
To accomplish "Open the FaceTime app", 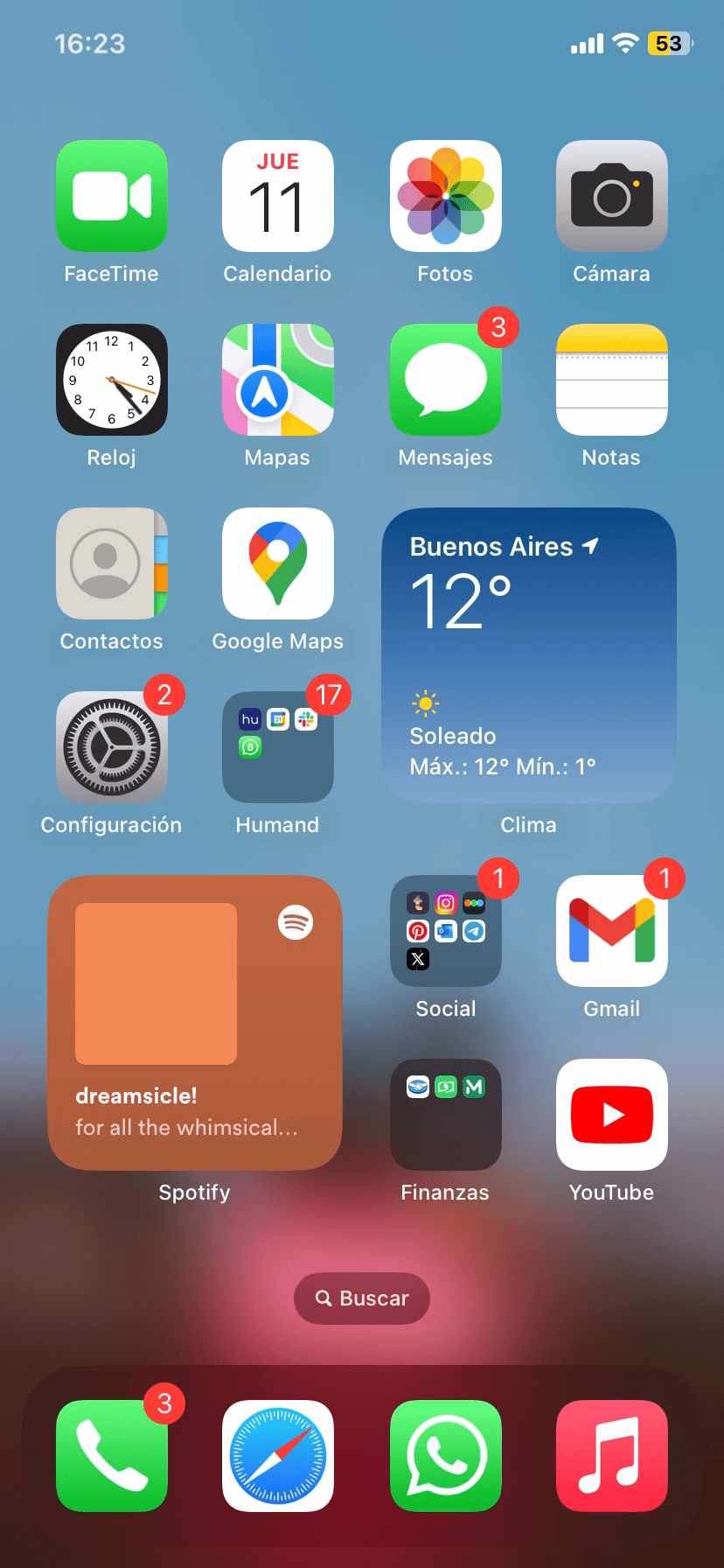I will pyautogui.click(x=111, y=196).
